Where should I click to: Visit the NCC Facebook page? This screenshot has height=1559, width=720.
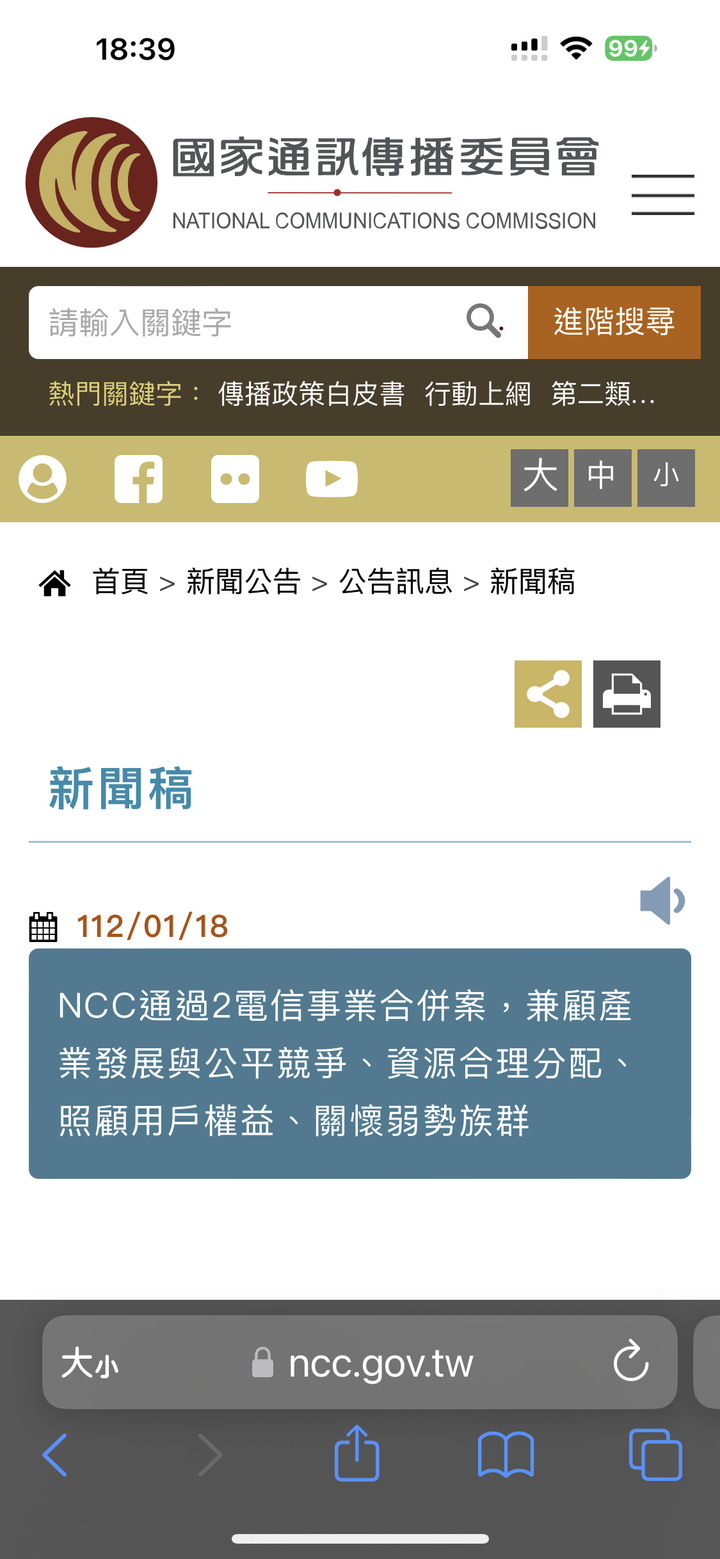coord(139,479)
